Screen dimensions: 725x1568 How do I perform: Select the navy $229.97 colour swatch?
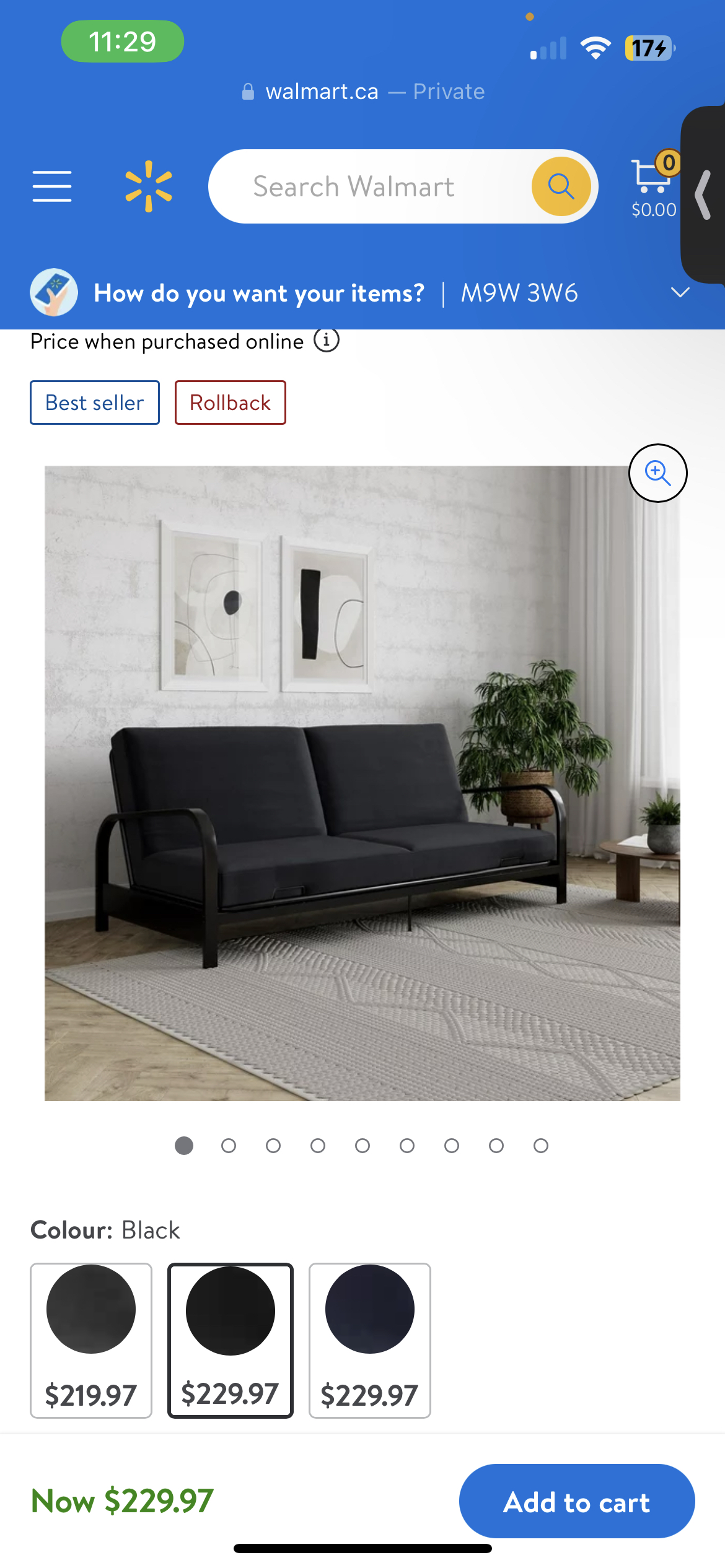coord(370,1340)
